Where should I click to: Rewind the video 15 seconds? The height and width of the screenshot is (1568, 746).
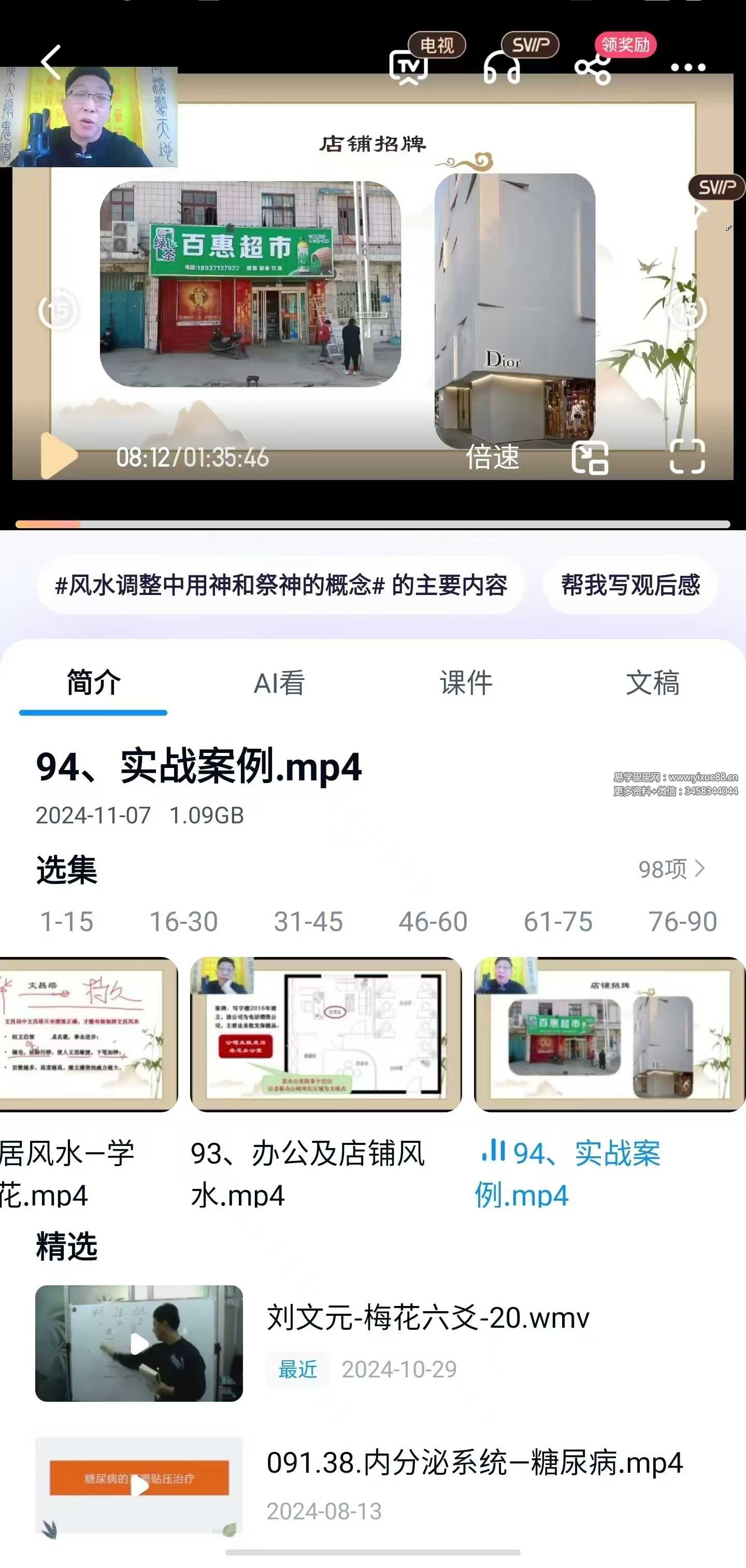tap(58, 311)
